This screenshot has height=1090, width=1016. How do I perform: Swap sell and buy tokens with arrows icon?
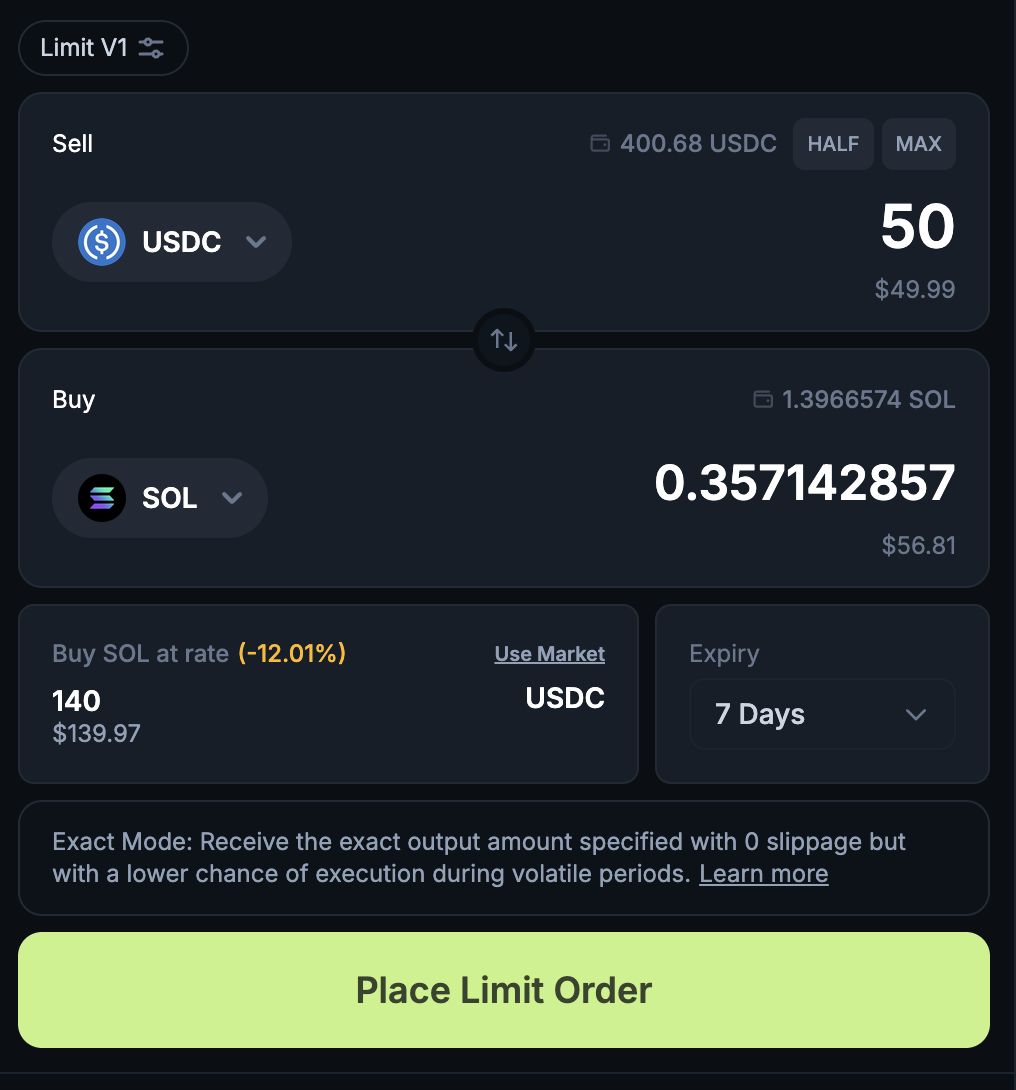click(504, 340)
